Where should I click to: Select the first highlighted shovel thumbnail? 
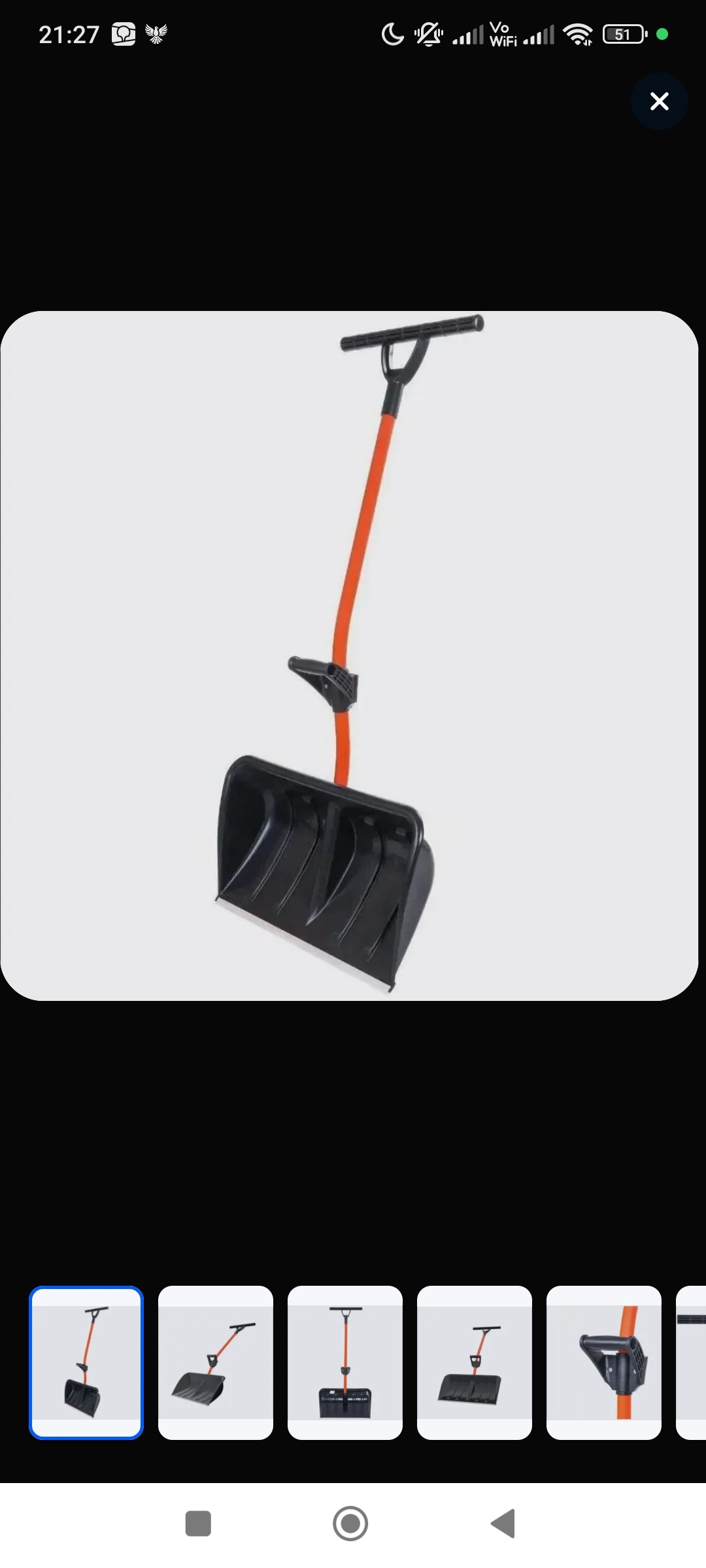[x=86, y=1362]
